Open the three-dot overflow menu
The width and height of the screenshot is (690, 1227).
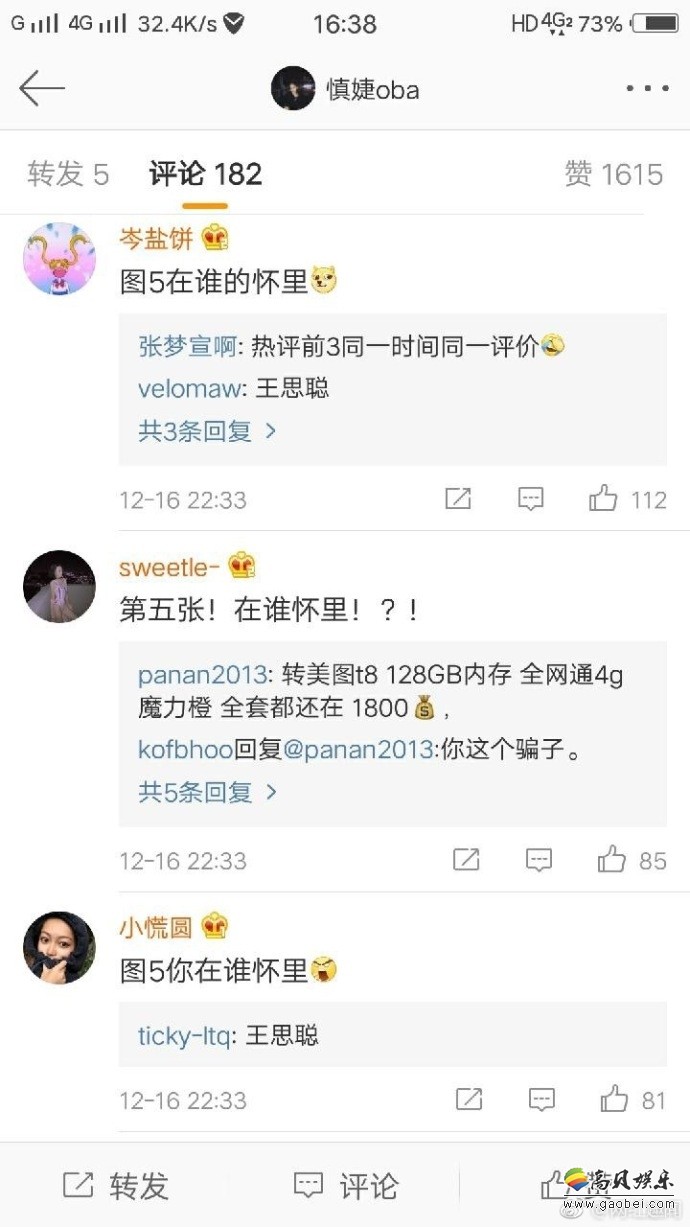tap(647, 89)
